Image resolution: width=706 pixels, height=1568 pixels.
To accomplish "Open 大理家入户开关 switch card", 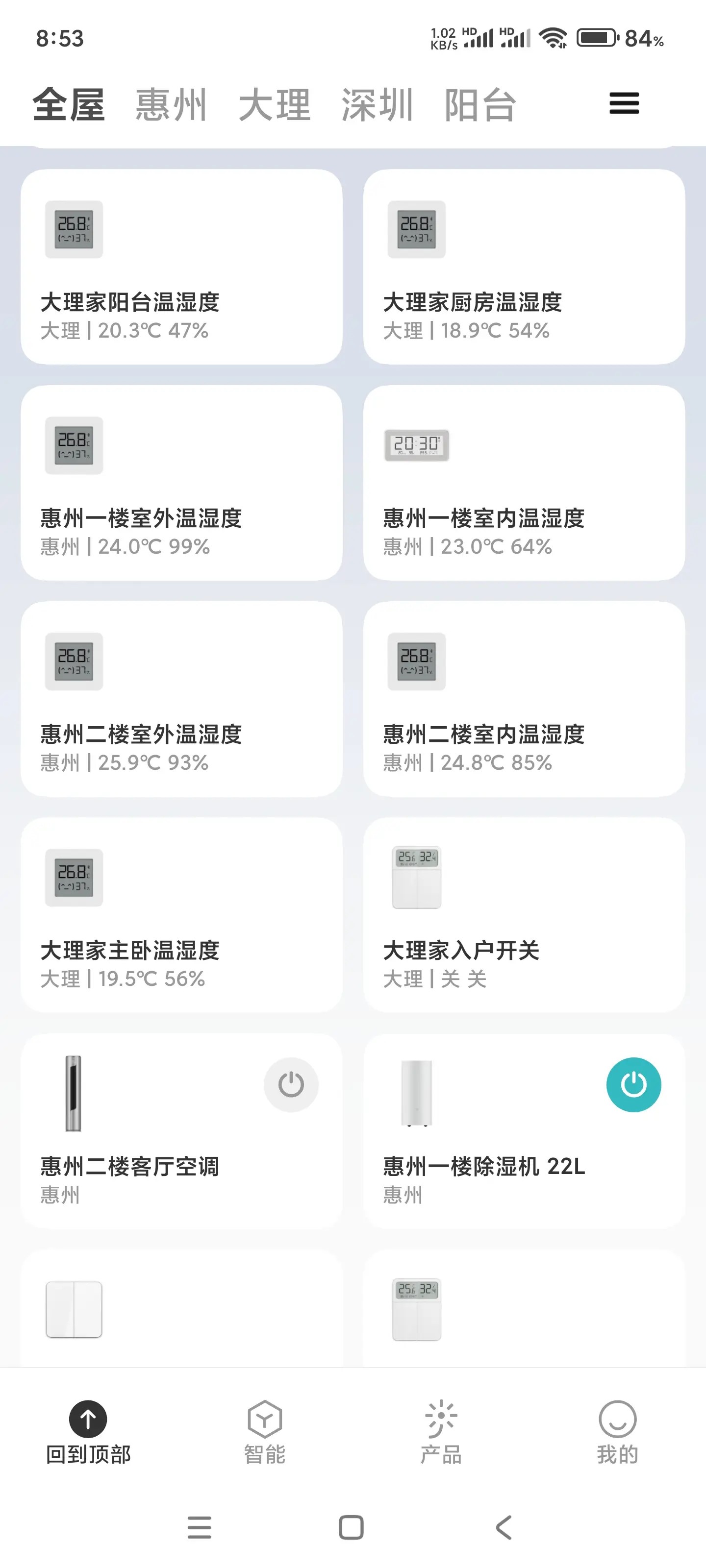I will click(x=524, y=915).
